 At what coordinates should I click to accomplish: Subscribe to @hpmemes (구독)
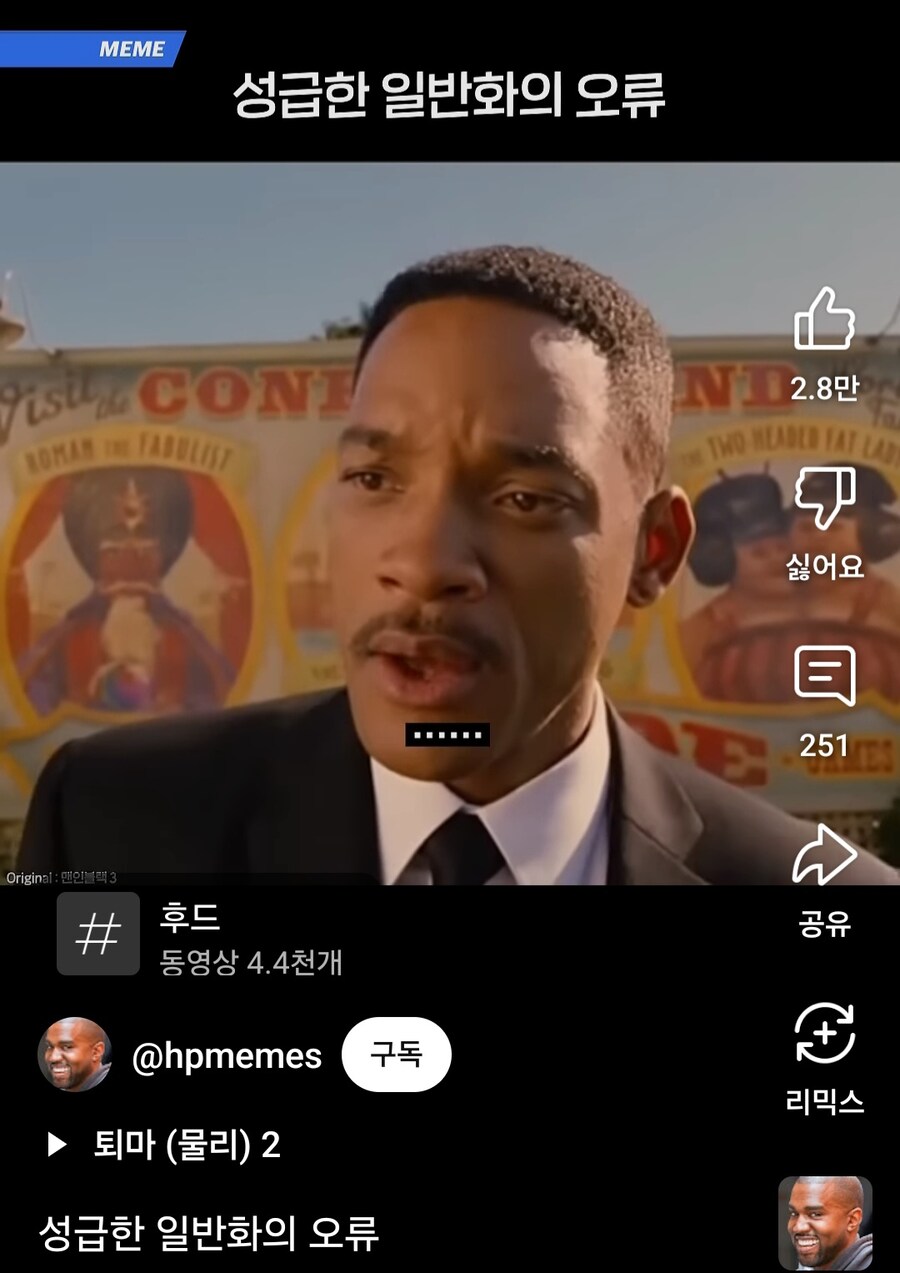(396, 1055)
